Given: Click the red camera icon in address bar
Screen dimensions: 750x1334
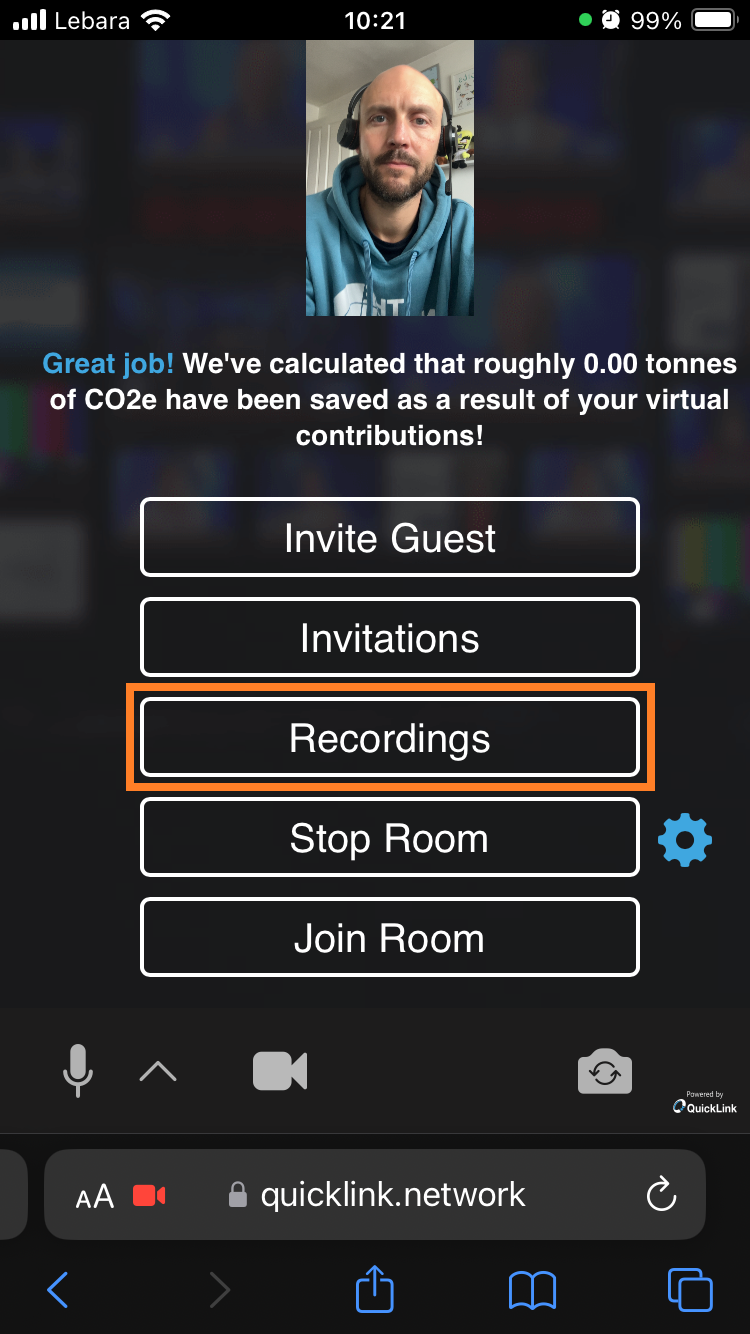Looking at the screenshot, I should coord(148,1194).
